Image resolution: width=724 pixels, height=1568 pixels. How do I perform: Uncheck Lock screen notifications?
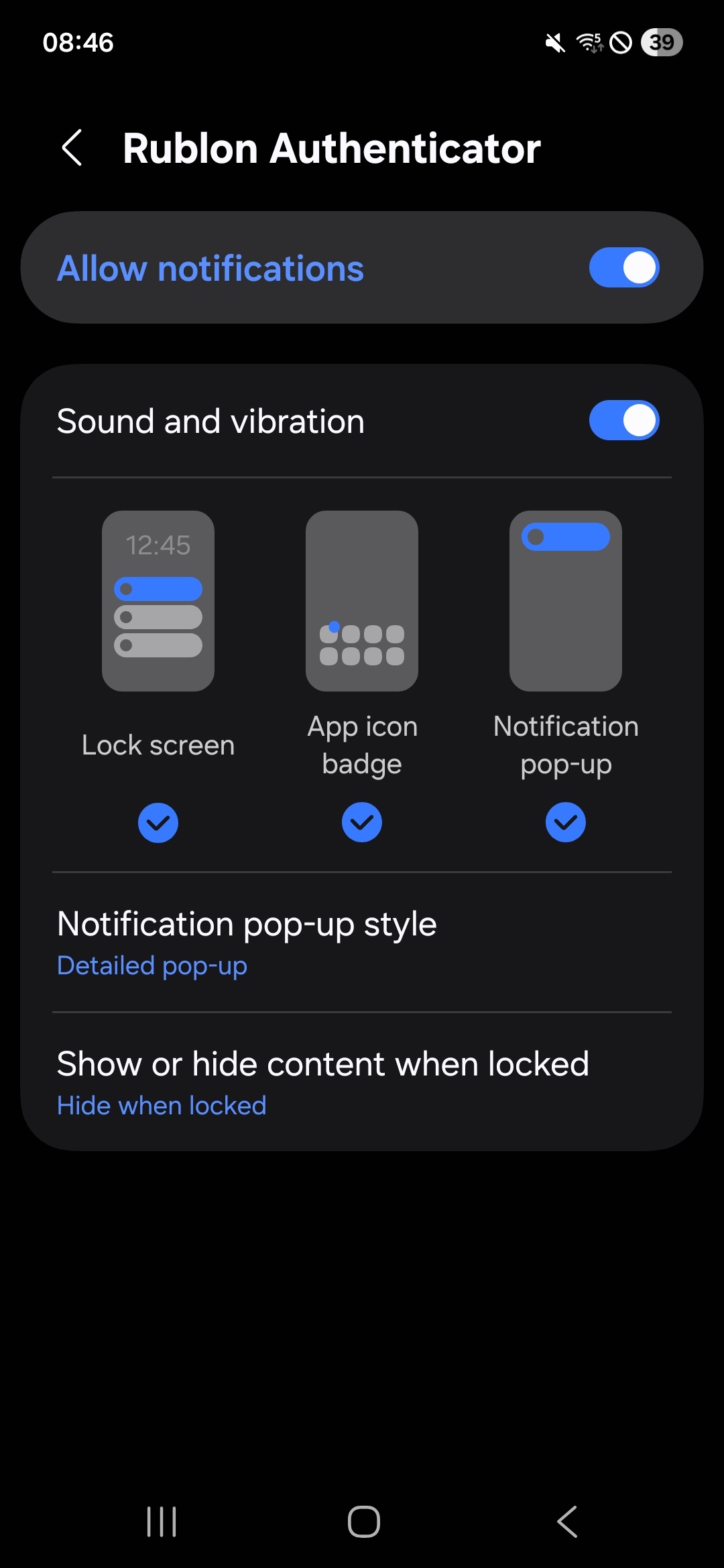coord(158,822)
